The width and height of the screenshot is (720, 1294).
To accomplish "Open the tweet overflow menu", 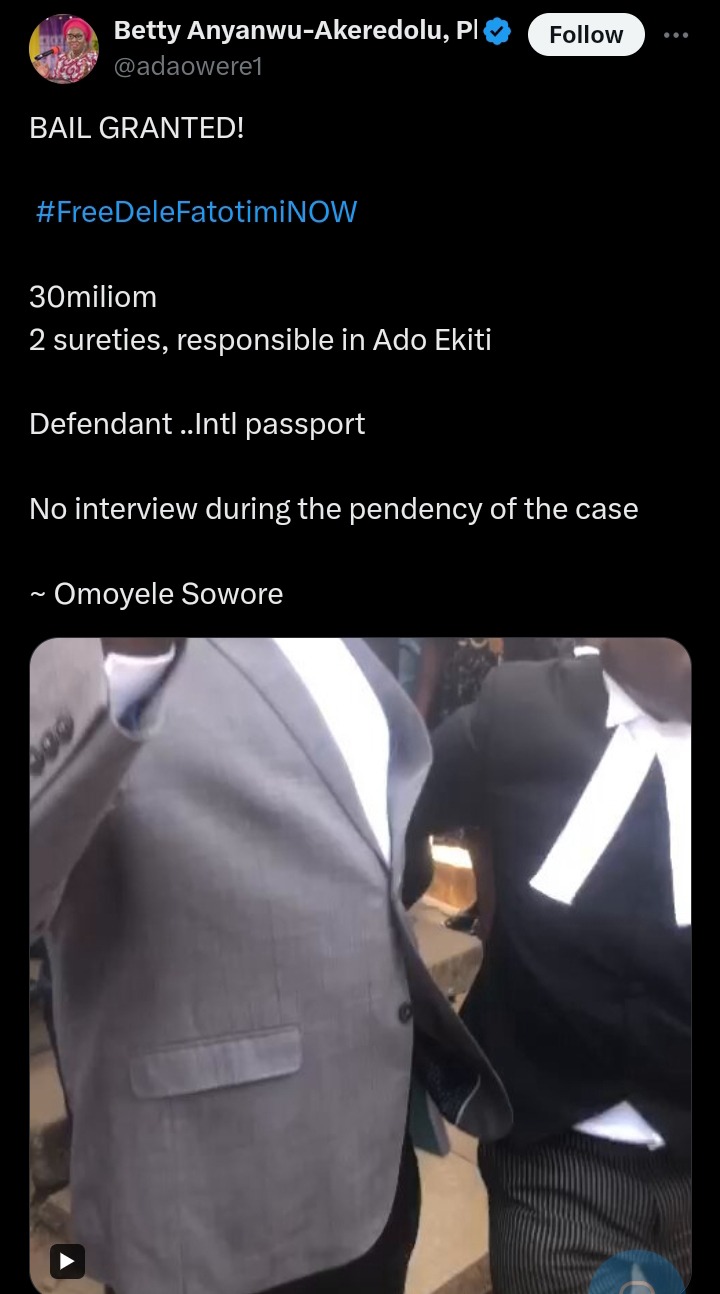I will [x=676, y=35].
